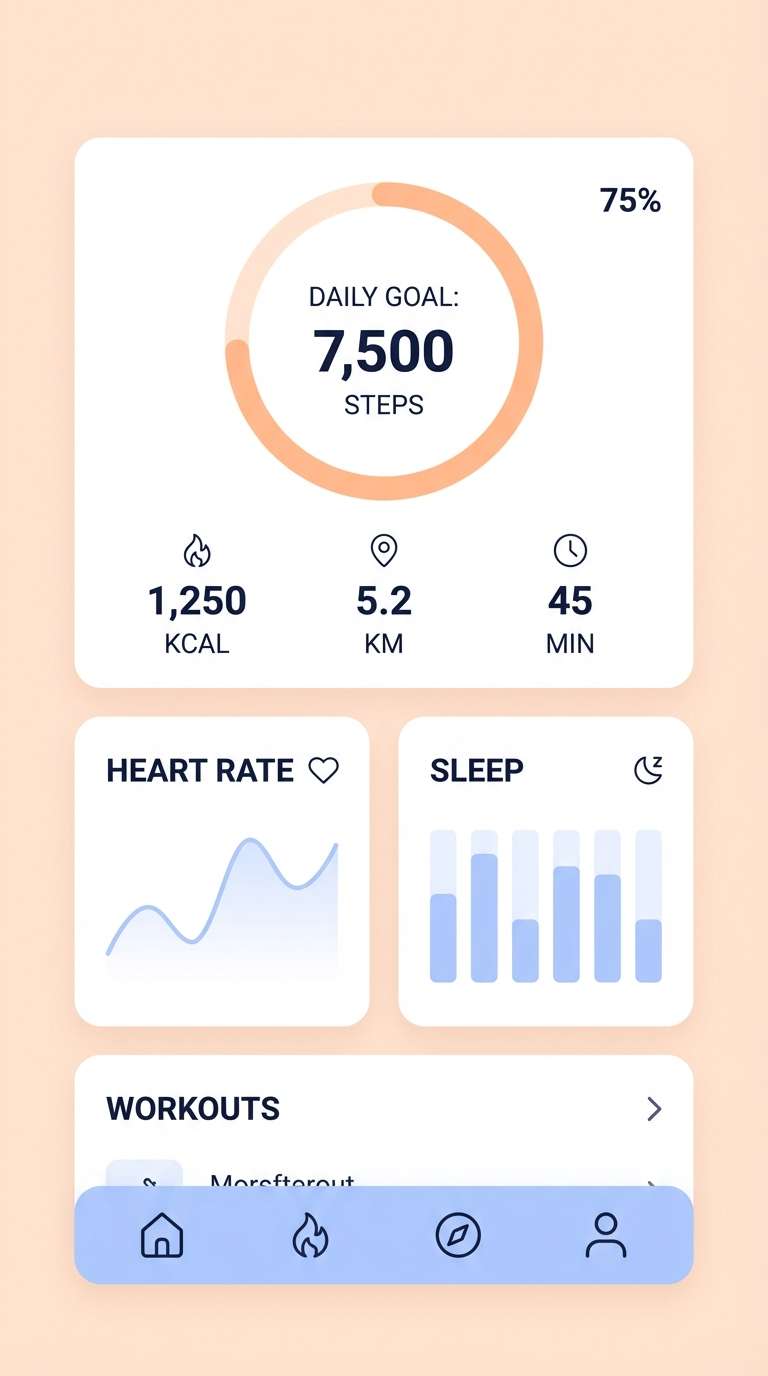The height and width of the screenshot is (1376, 768).
Task: Tap the Explore compass icon in navigation
Action: (458, 1236)
